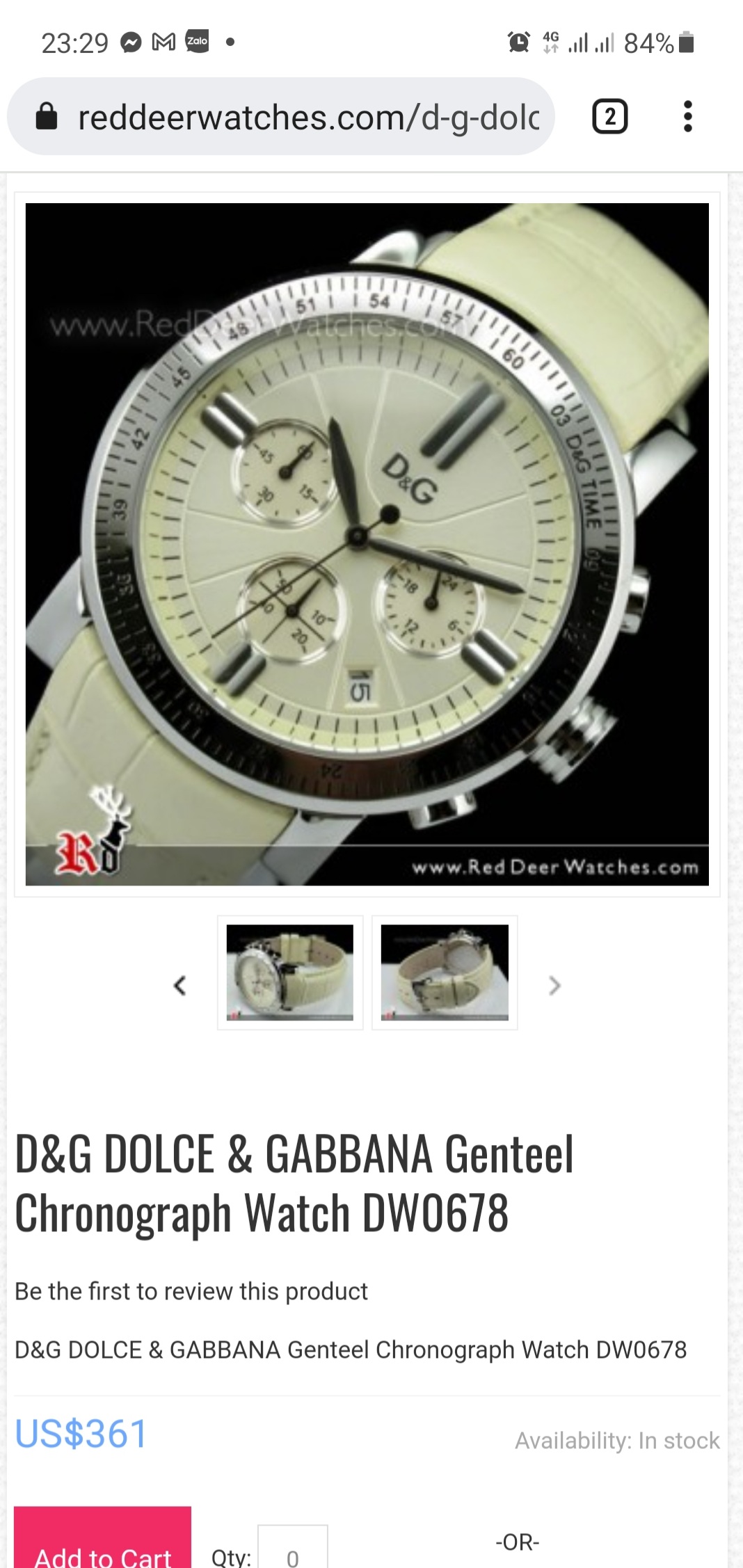Show previous gallery thumbnails with left arrow
The image size is (743, 1568).
(180, 985)
